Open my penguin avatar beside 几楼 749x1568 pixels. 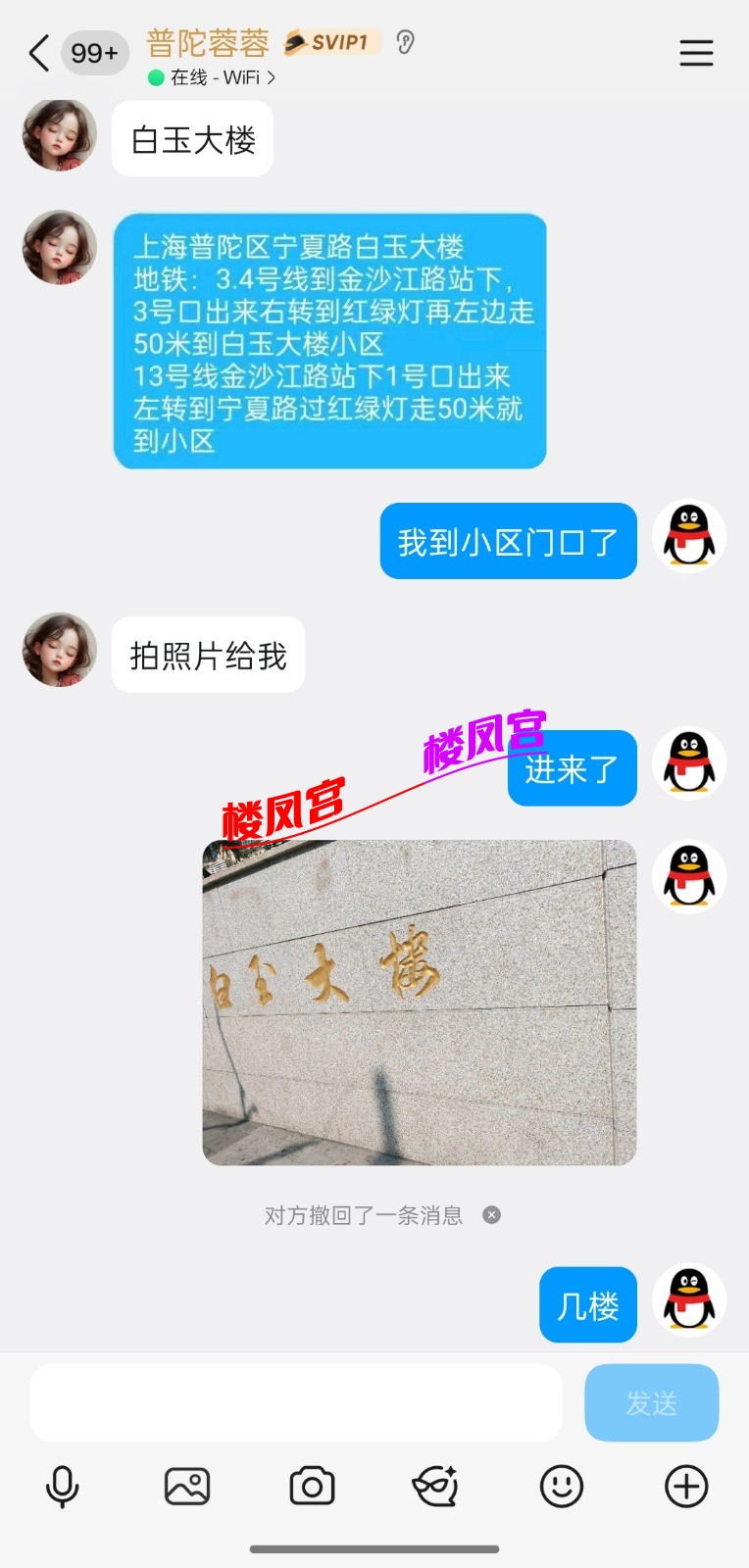click(689, 1300)
